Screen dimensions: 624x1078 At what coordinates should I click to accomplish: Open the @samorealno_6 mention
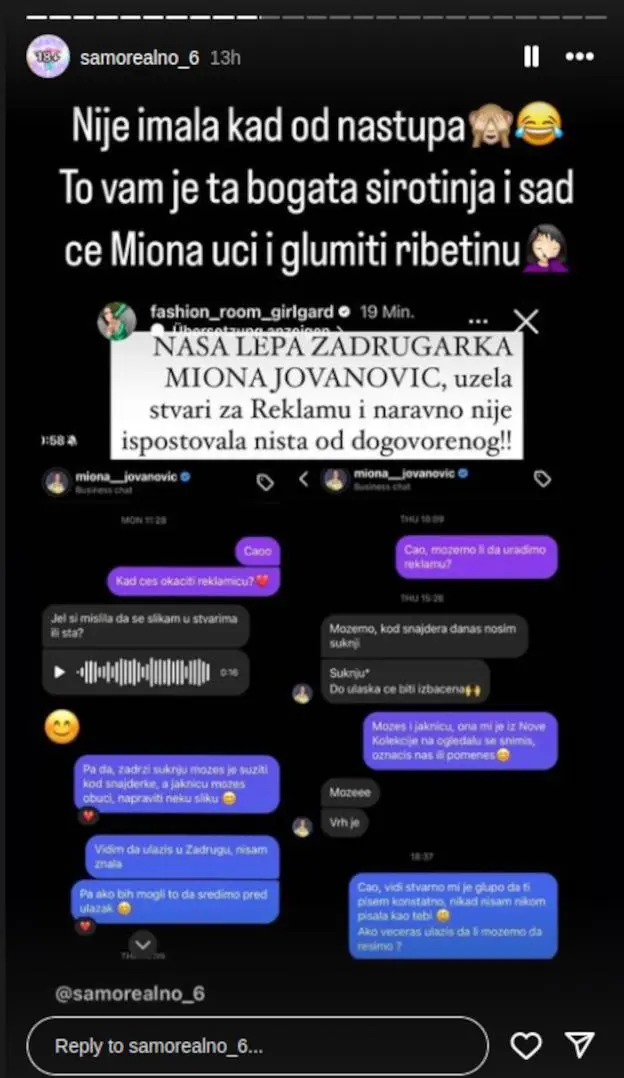[130, 992]
